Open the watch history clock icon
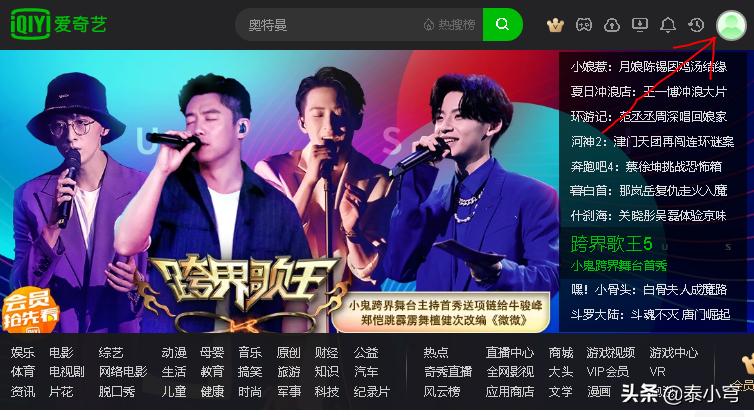This screenshot has width=754, height=417. click(x=697, y=24)
